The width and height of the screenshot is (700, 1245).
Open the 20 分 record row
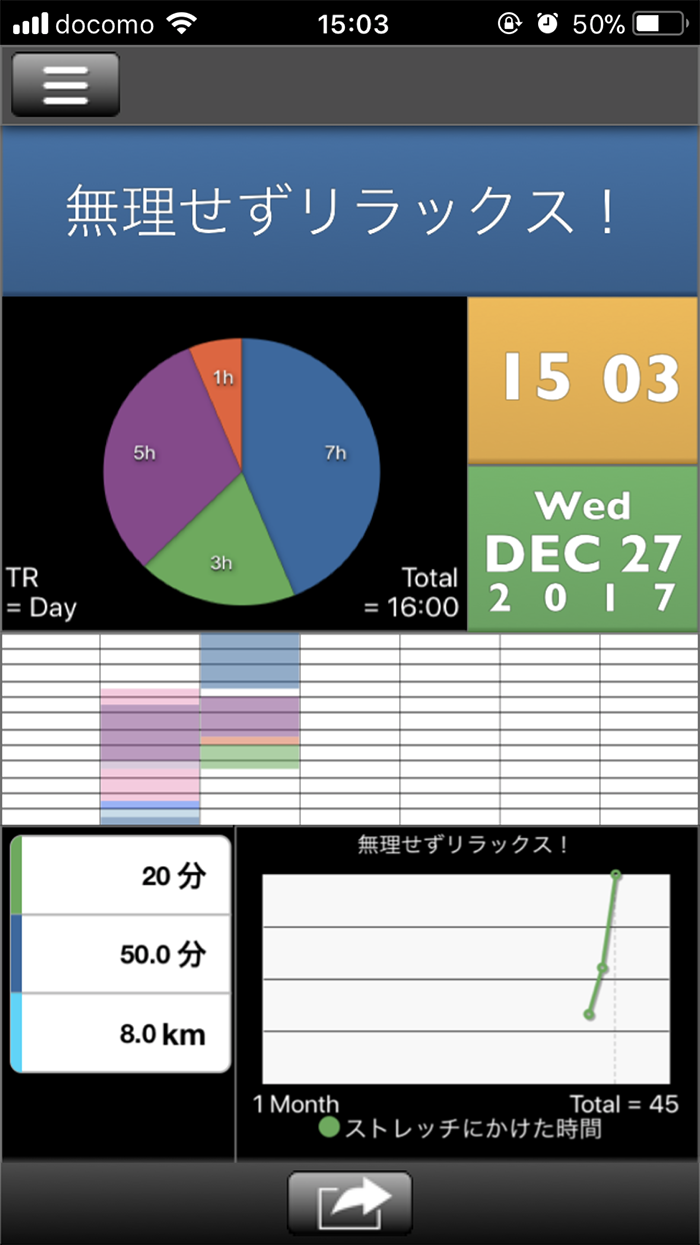click(x=121, y=876)
